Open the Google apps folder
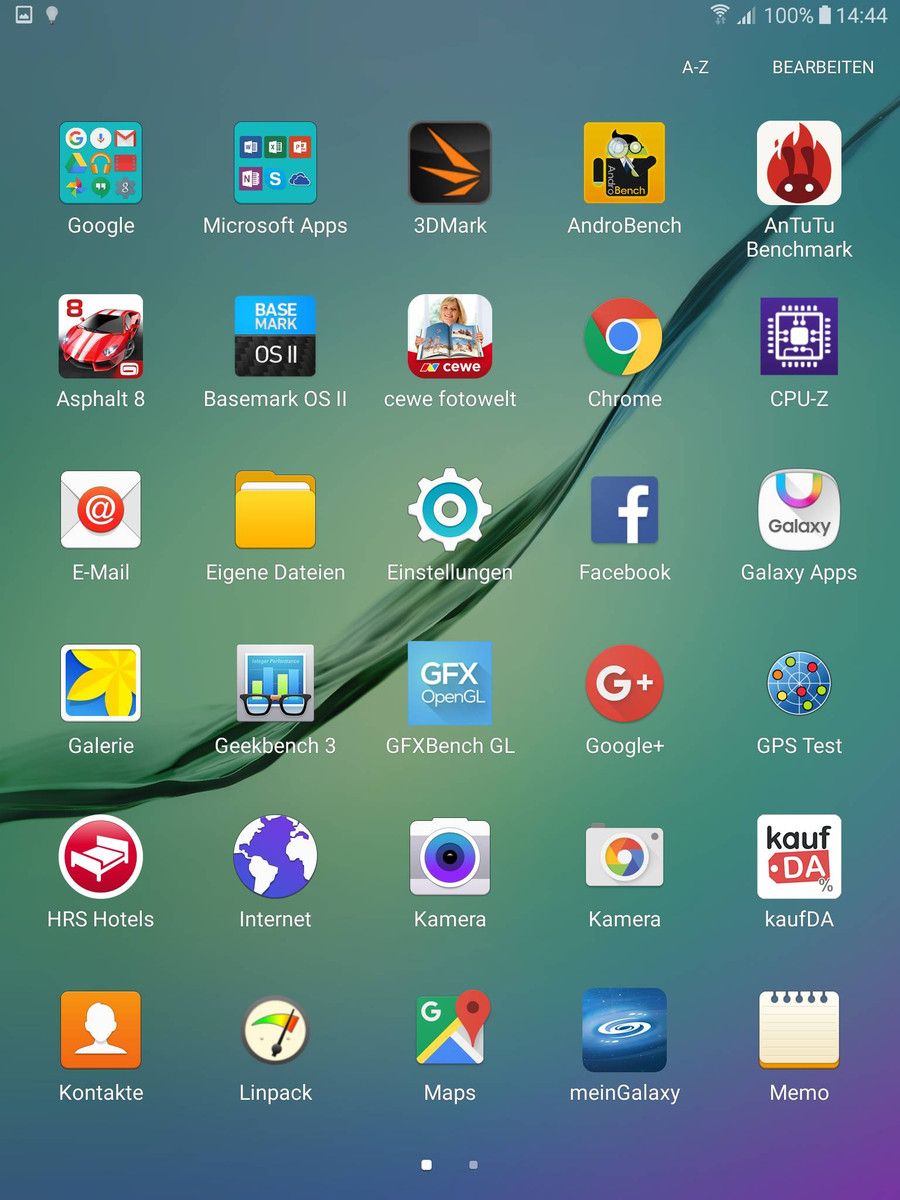Viewport: 900px width, 1200px height. tap(101, 163)
